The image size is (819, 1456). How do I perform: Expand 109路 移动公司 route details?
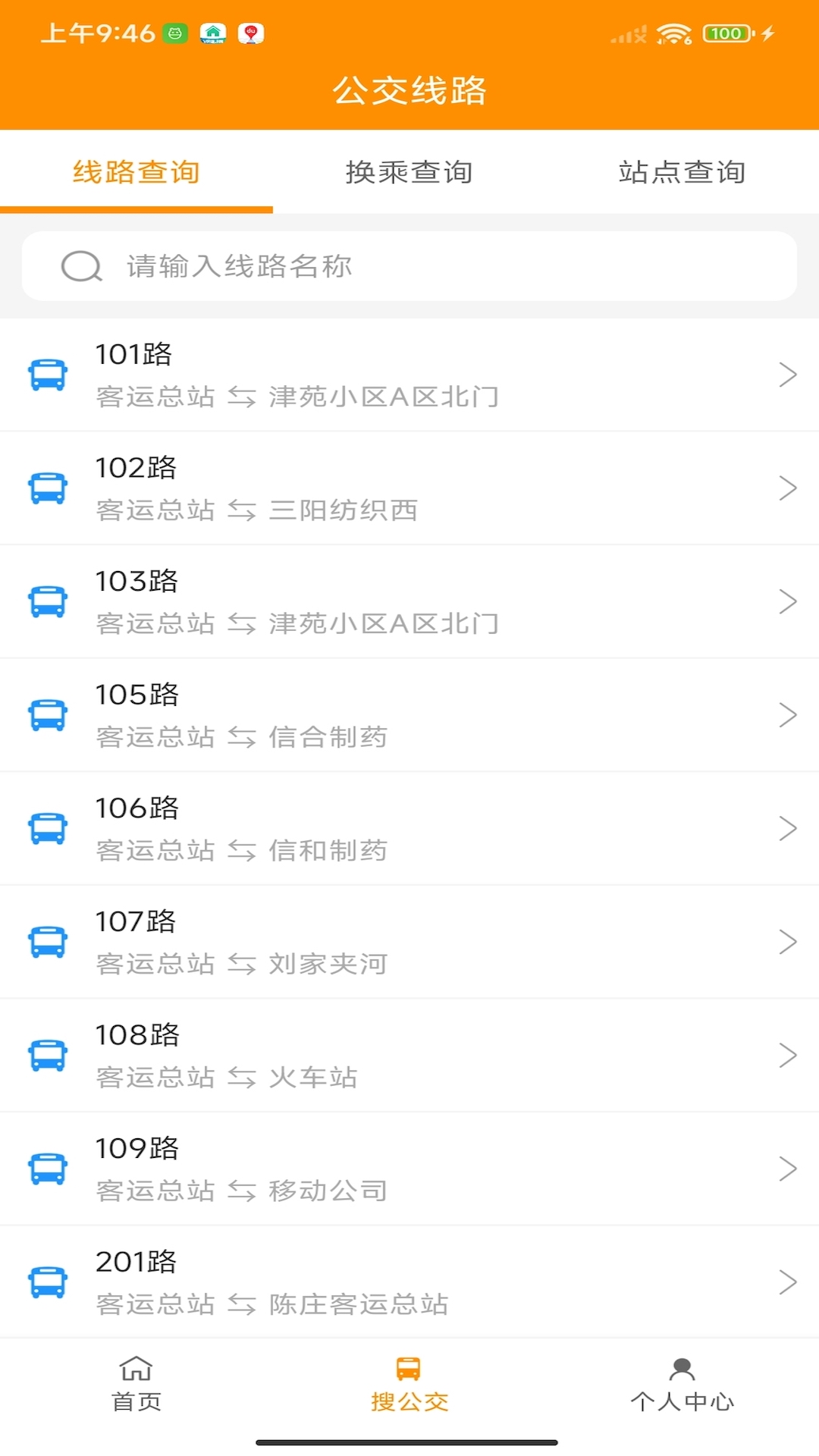point(787,1169)
